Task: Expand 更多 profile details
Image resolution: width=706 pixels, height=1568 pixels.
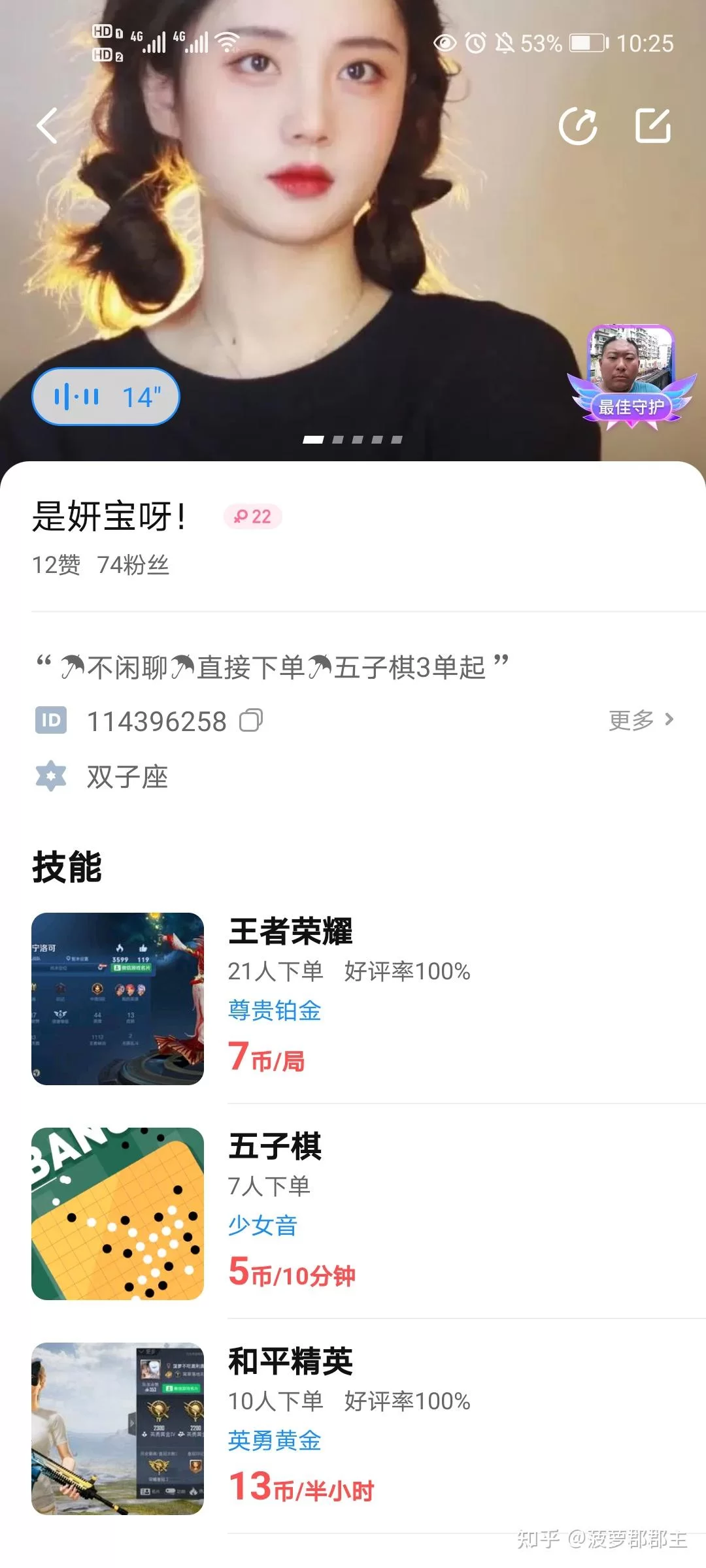Action: tap(641, 720)
